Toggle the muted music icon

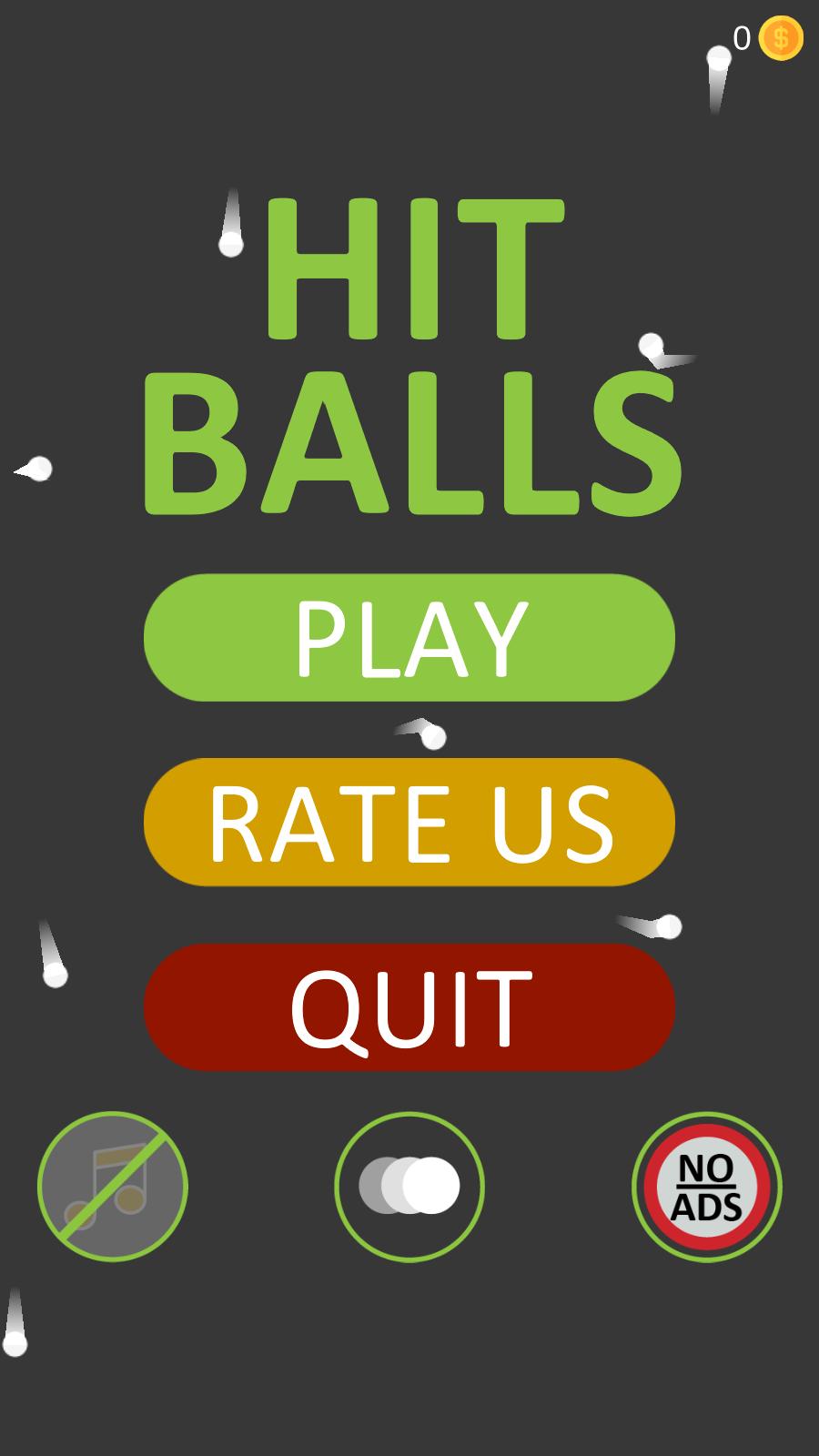[x=113, y=1187]
